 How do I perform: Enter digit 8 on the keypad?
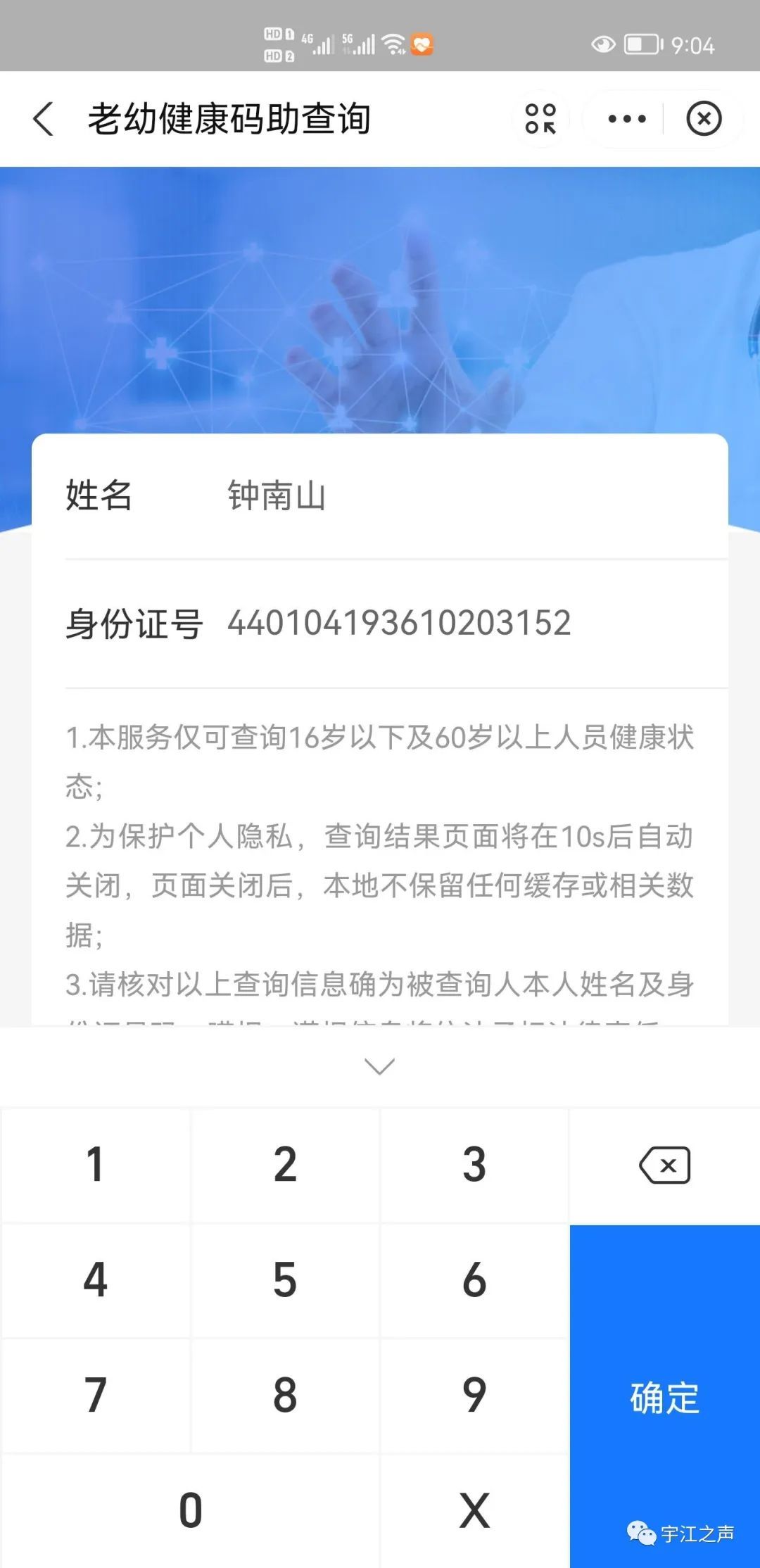coord(285,1396)
